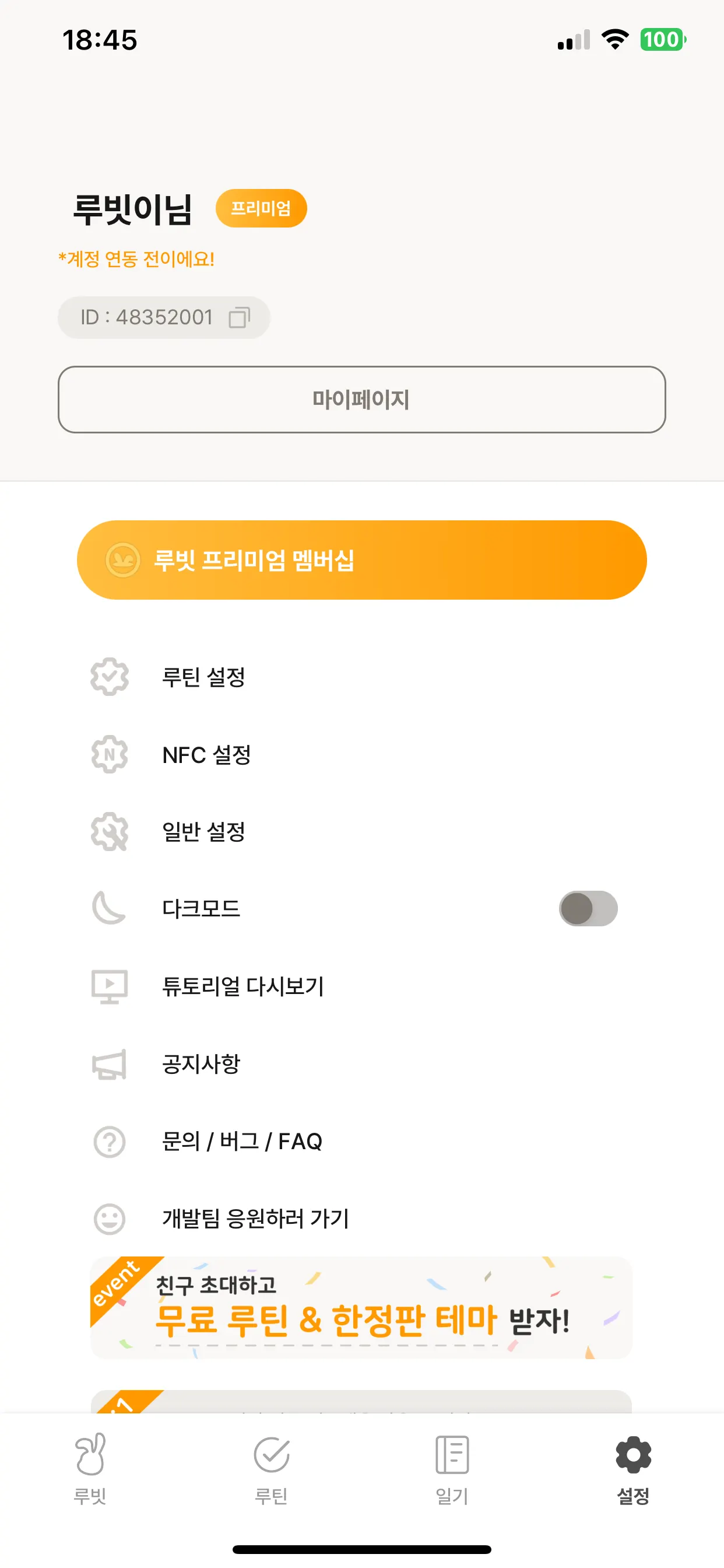
Task: Switch to the 일기 tab
Action: click(x=452, y=1468)
